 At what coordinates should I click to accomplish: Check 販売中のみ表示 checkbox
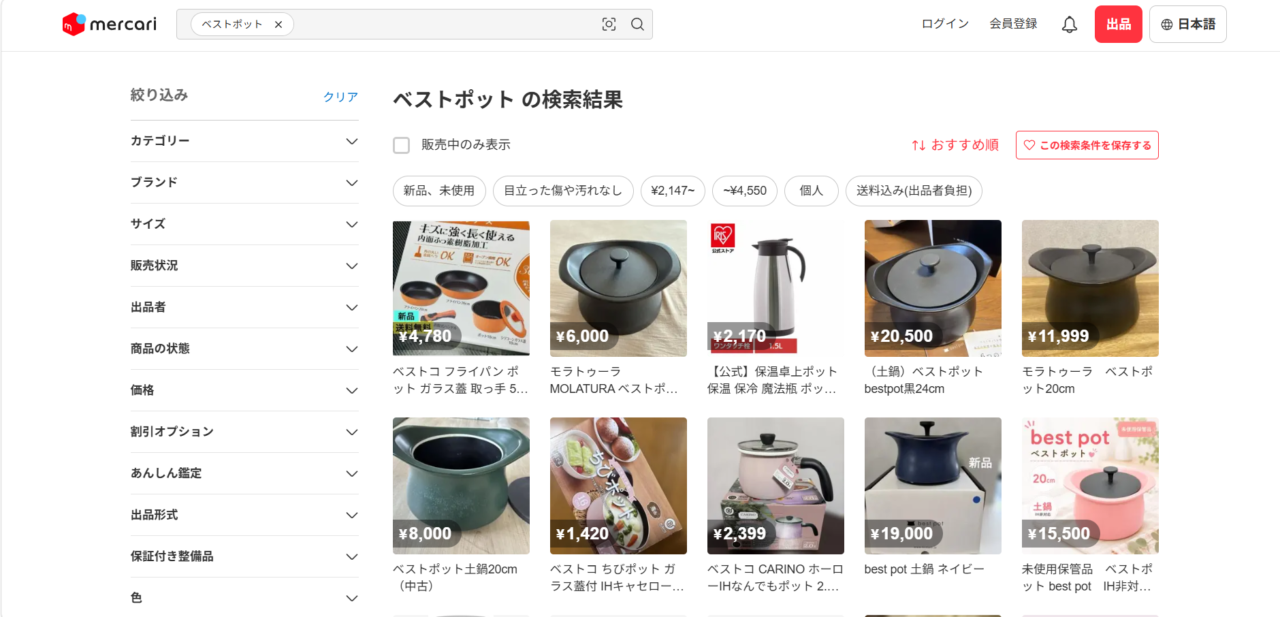coord(401,145)
